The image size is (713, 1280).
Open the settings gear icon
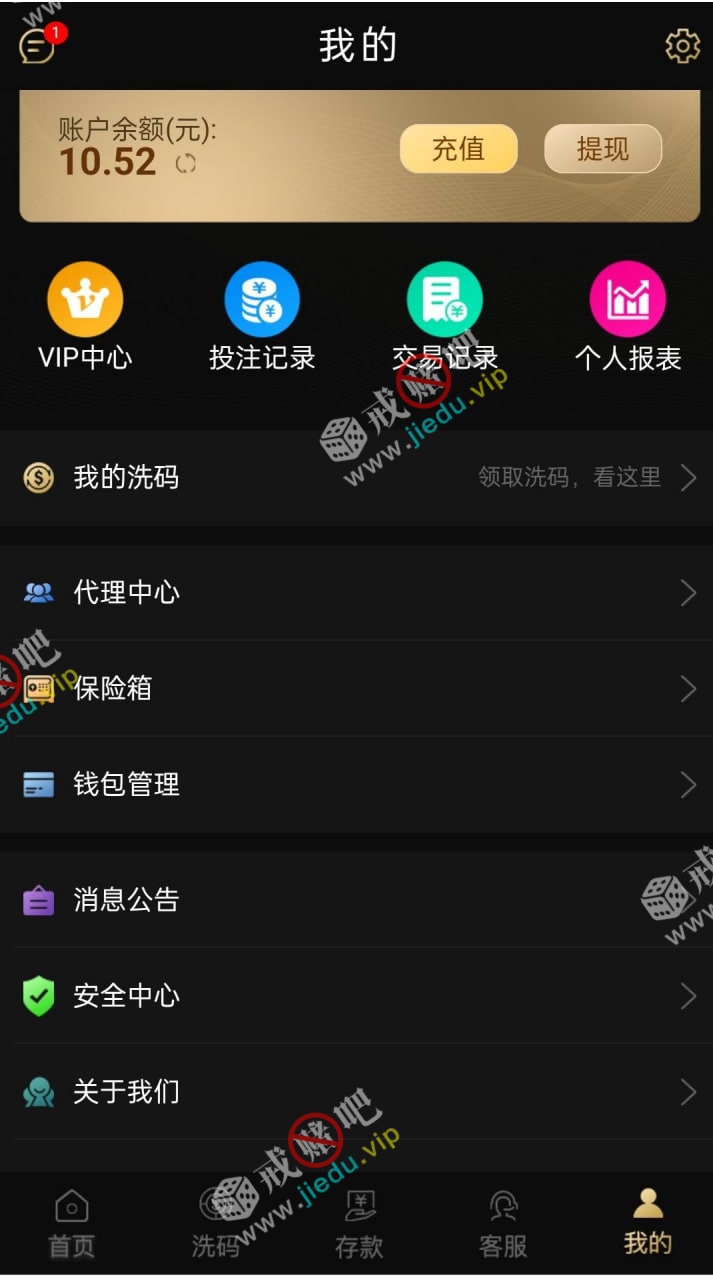682,46
